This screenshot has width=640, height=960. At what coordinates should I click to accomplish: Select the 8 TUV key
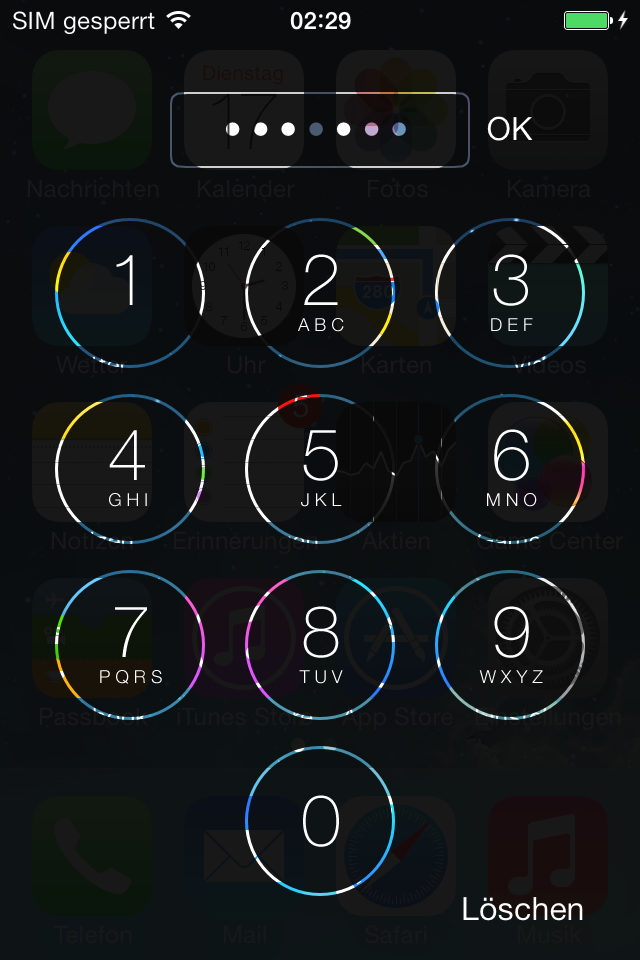tap(320, 645)
